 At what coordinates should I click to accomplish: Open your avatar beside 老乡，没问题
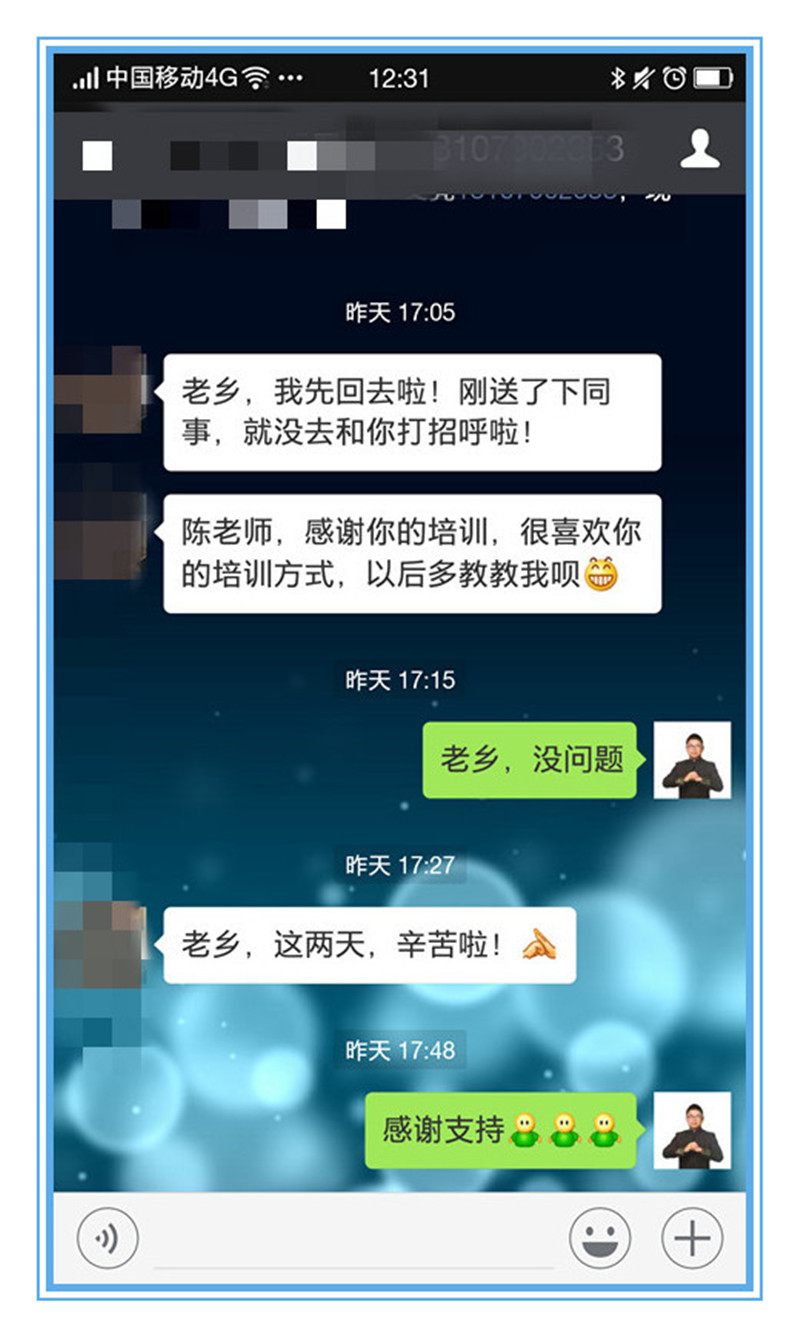tap(692, 760)
